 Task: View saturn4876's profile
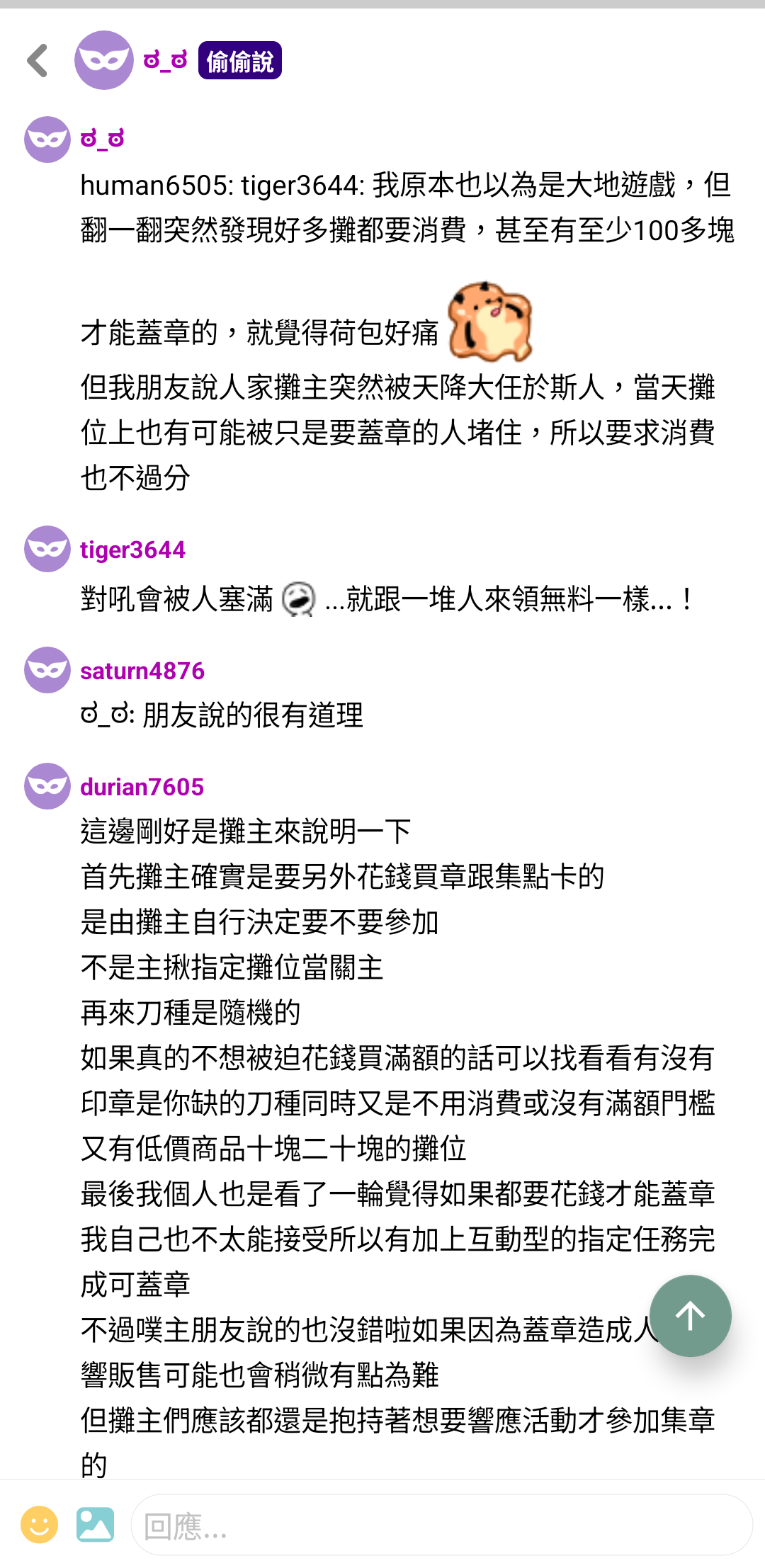pyautogui.click(x=142, y=671)
